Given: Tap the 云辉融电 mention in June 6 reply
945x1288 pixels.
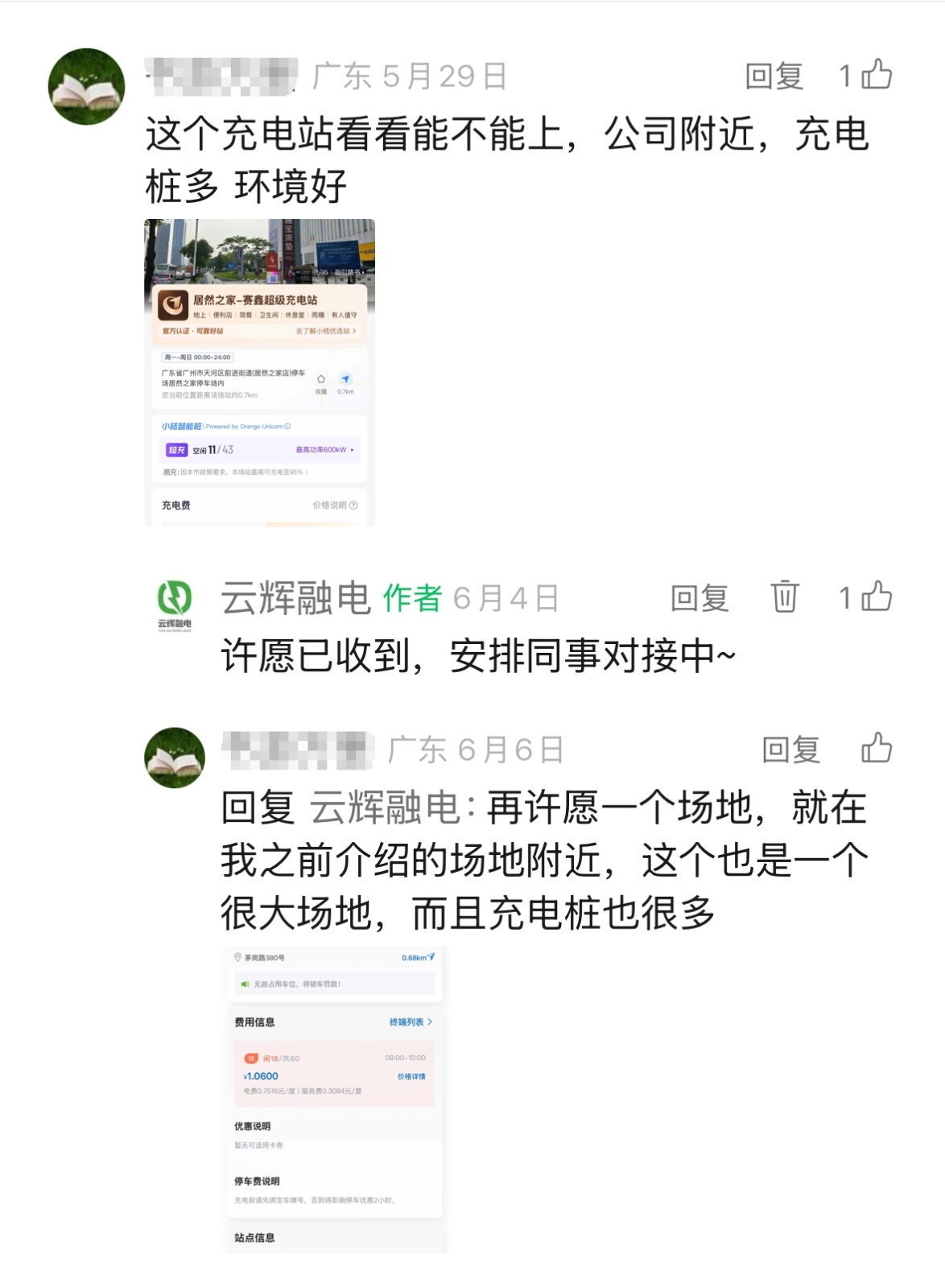Looking at the screenshot, I should pyautogui.click(x=386, y=807).
